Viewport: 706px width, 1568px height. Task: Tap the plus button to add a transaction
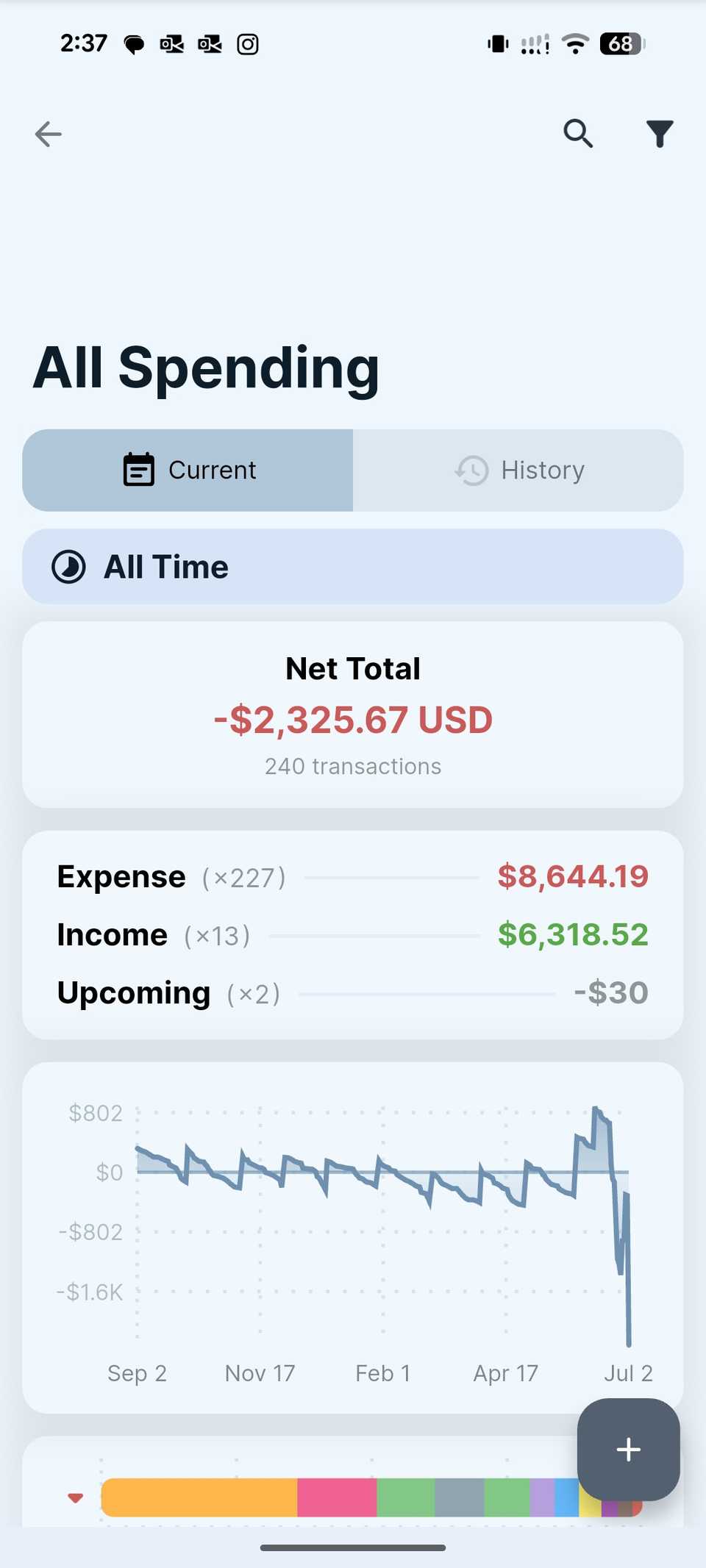pyautogui.click(x=629, y=1450)
